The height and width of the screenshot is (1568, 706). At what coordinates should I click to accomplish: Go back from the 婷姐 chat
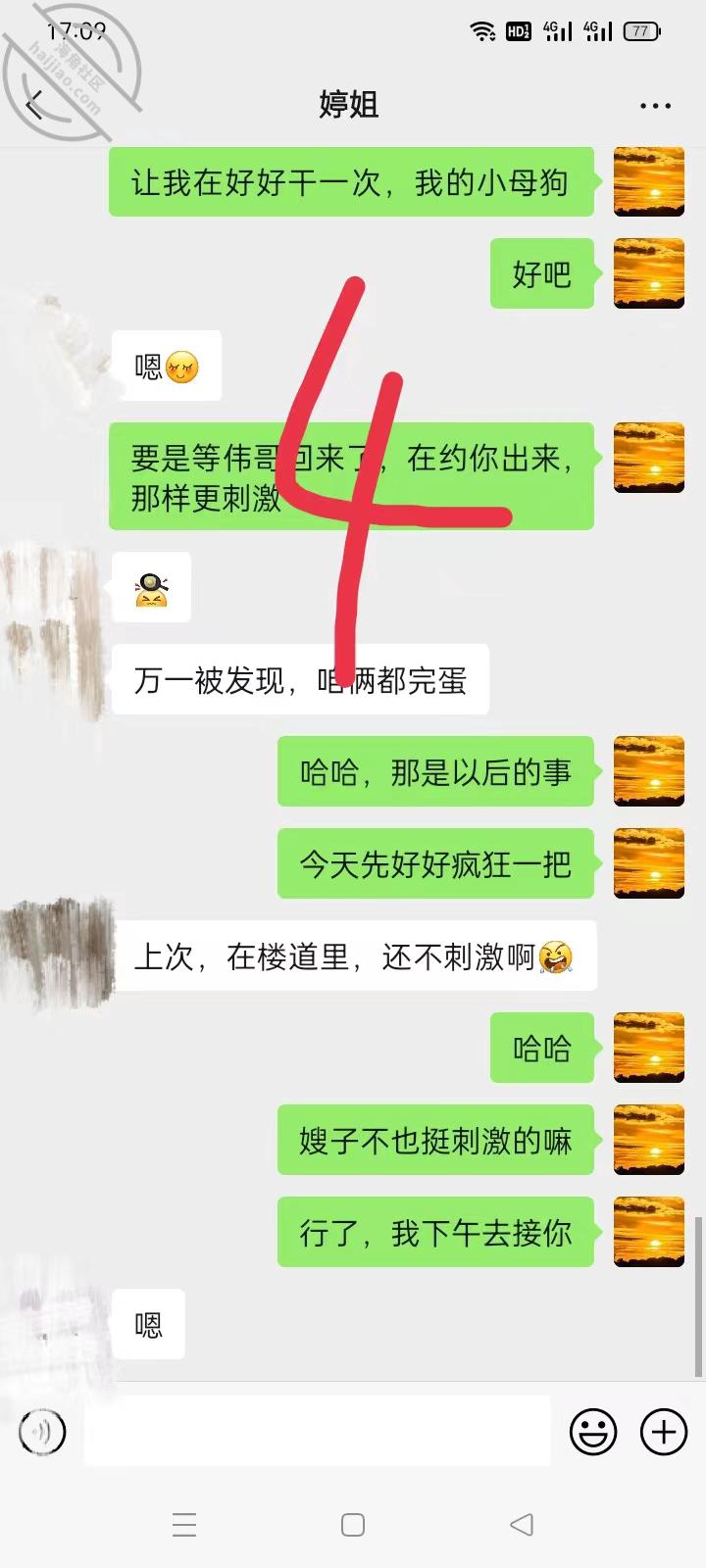(35, 105)
